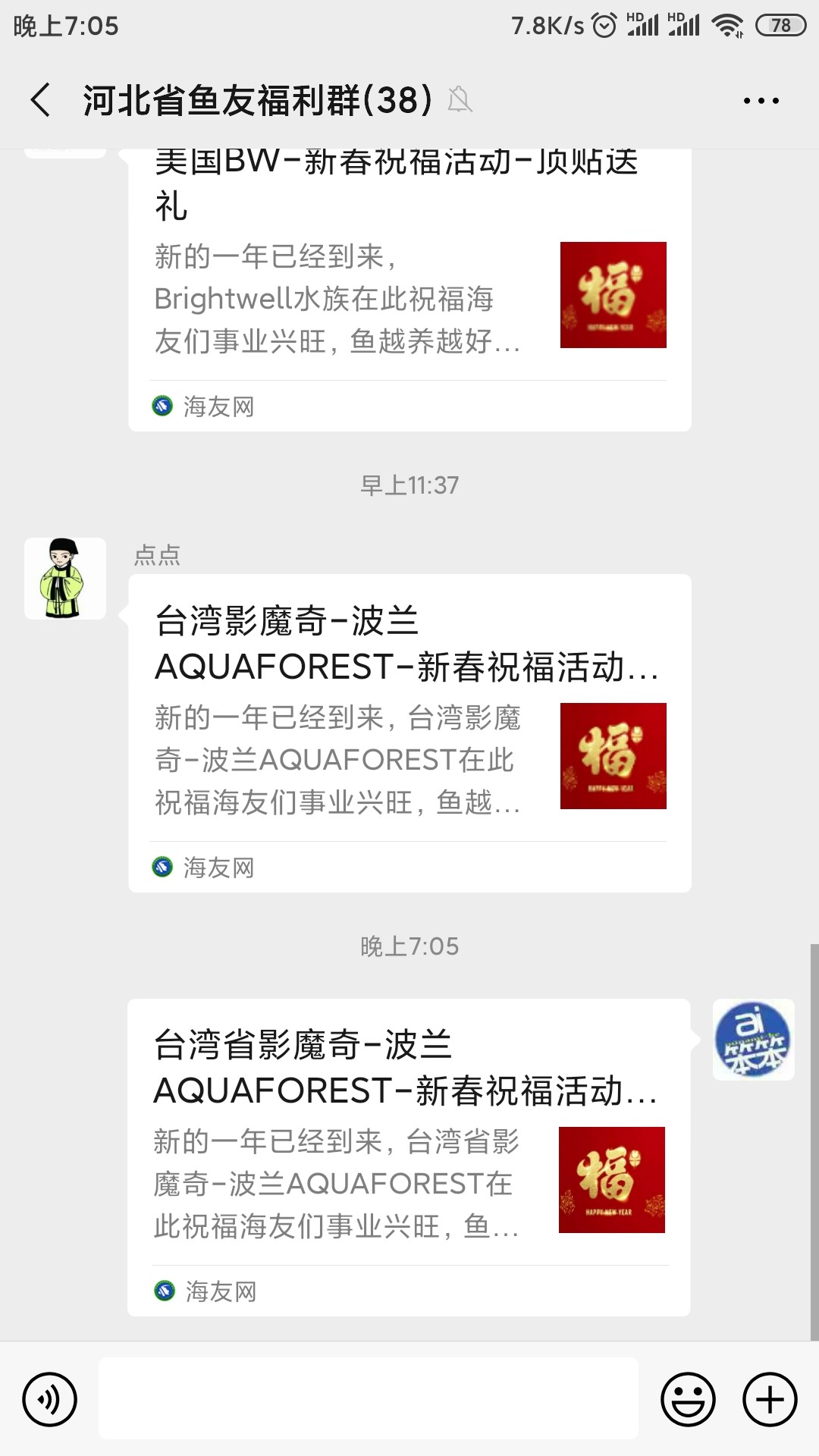Open the 台湾影魔奇-波兰 AQUAFOREST card from 点点

point(409,733)
